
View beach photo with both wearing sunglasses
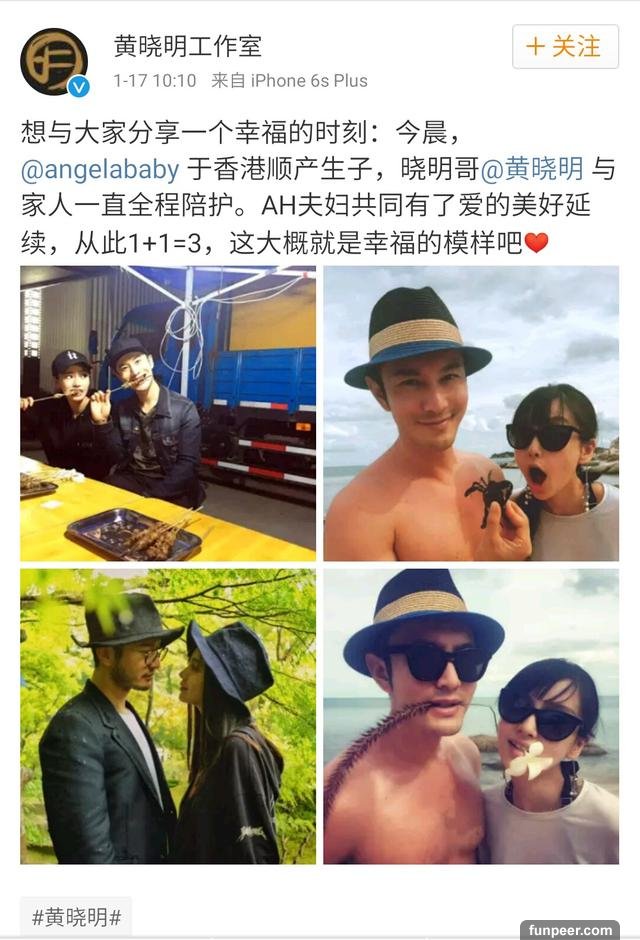point(471,716)
